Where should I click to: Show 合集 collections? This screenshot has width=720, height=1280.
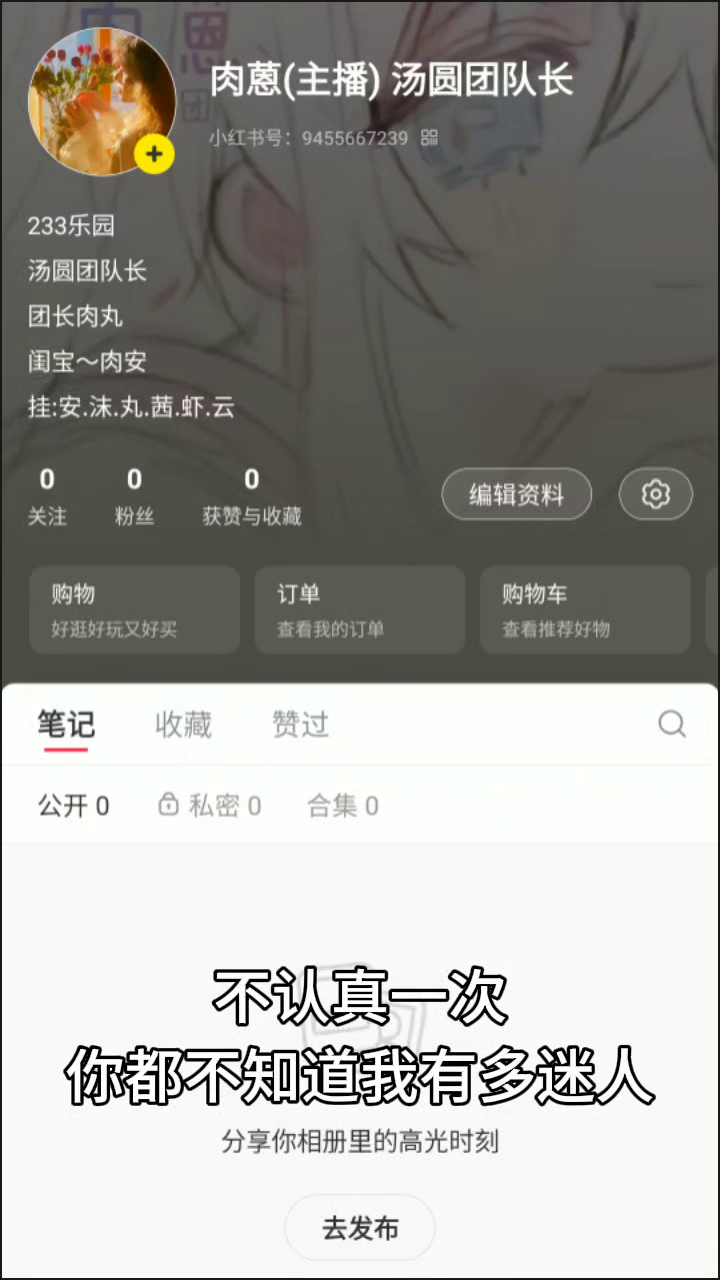343,806
